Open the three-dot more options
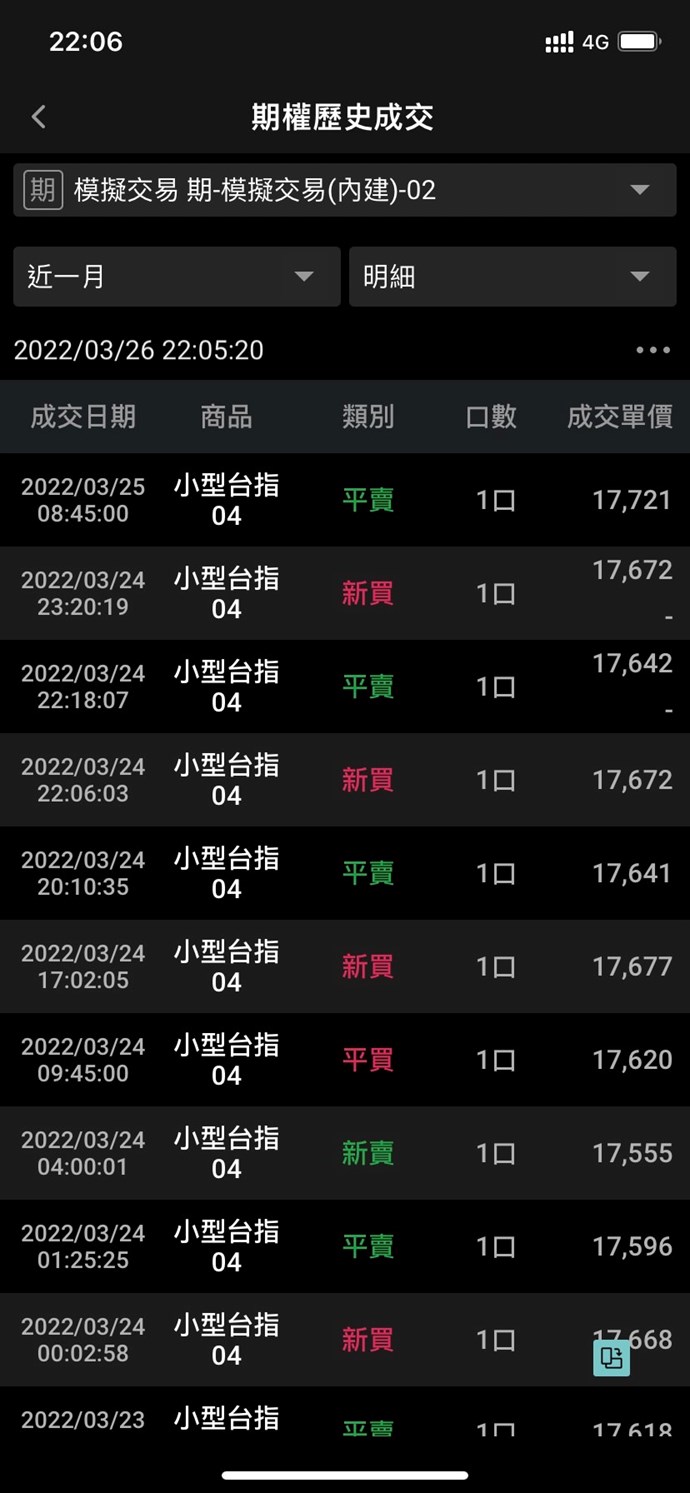 (x=652, y=350)
